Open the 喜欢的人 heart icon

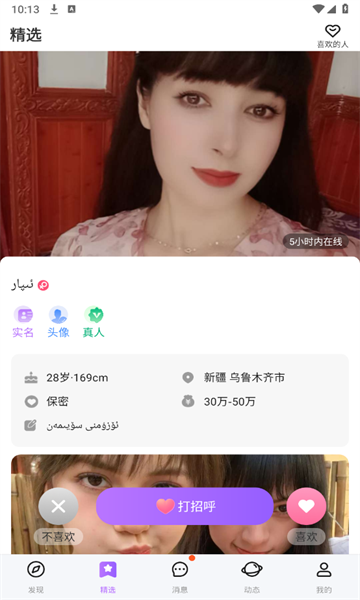(332, 31)
